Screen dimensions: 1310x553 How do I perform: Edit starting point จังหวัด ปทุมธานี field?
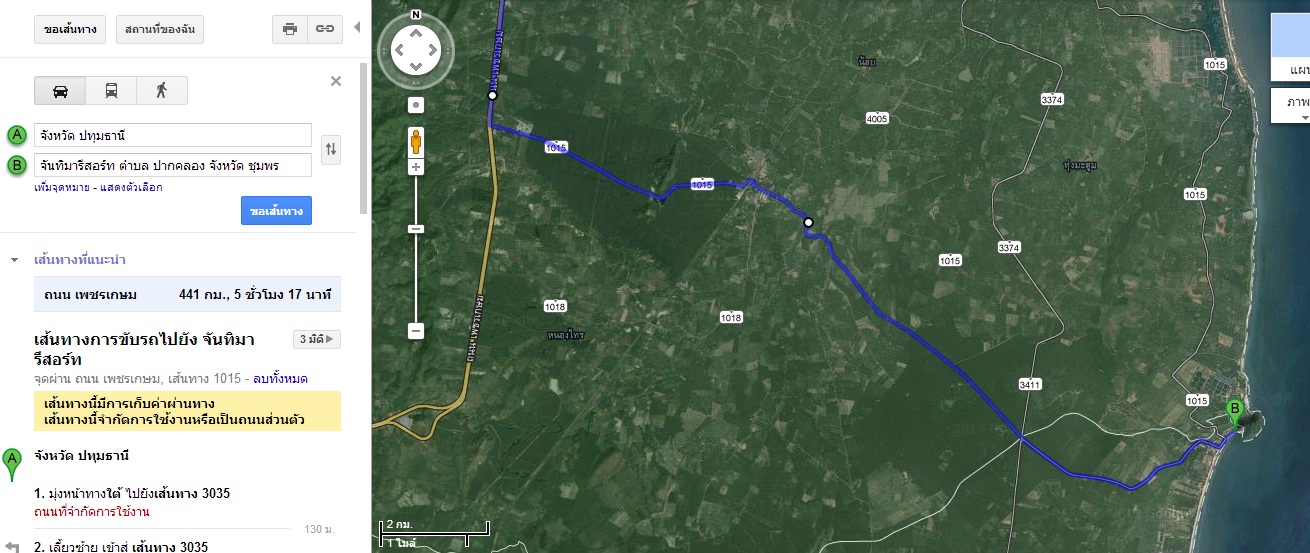[x=172, y=135]
